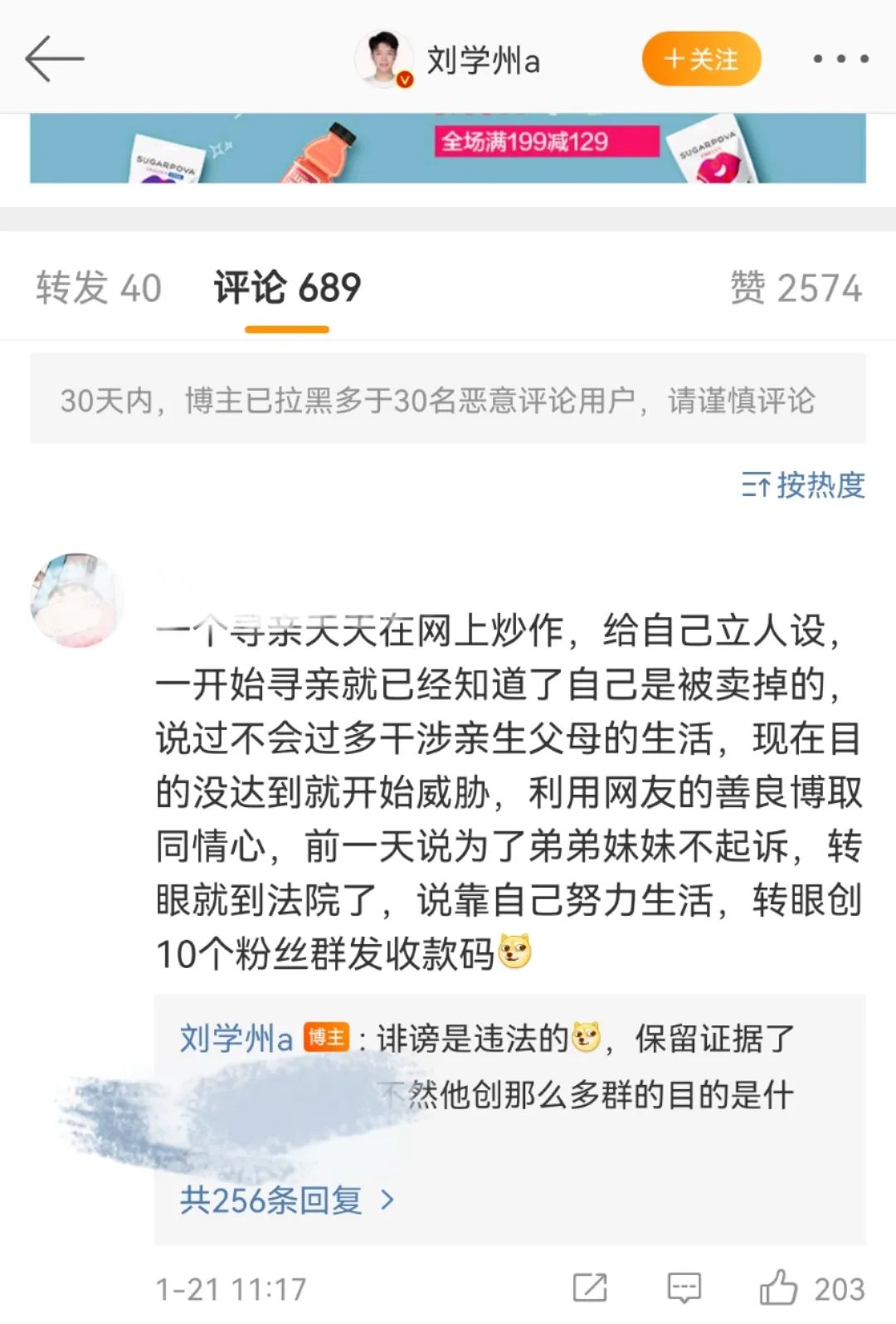Open 刘学州a link in the reply
The image size is (896, 1324).
pyautogui.click(x=236, y=1039)
